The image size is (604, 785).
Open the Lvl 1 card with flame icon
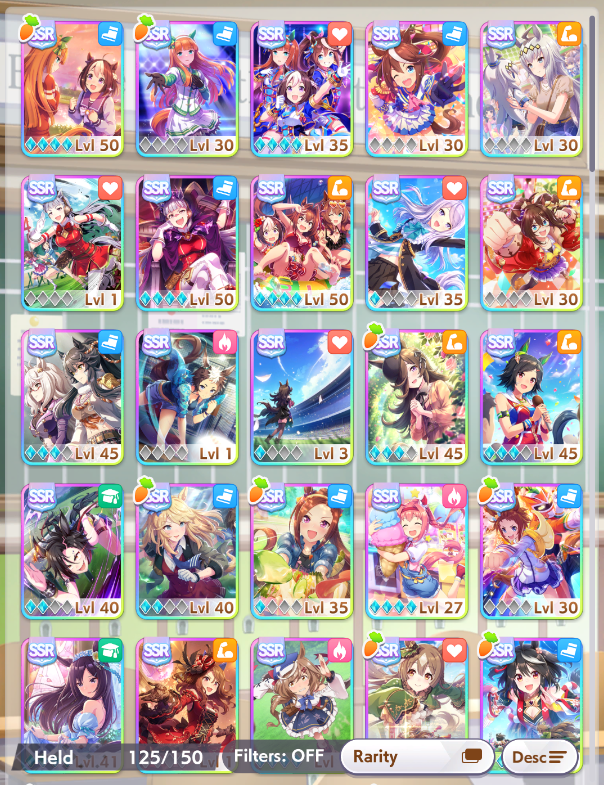pos(186,395)
